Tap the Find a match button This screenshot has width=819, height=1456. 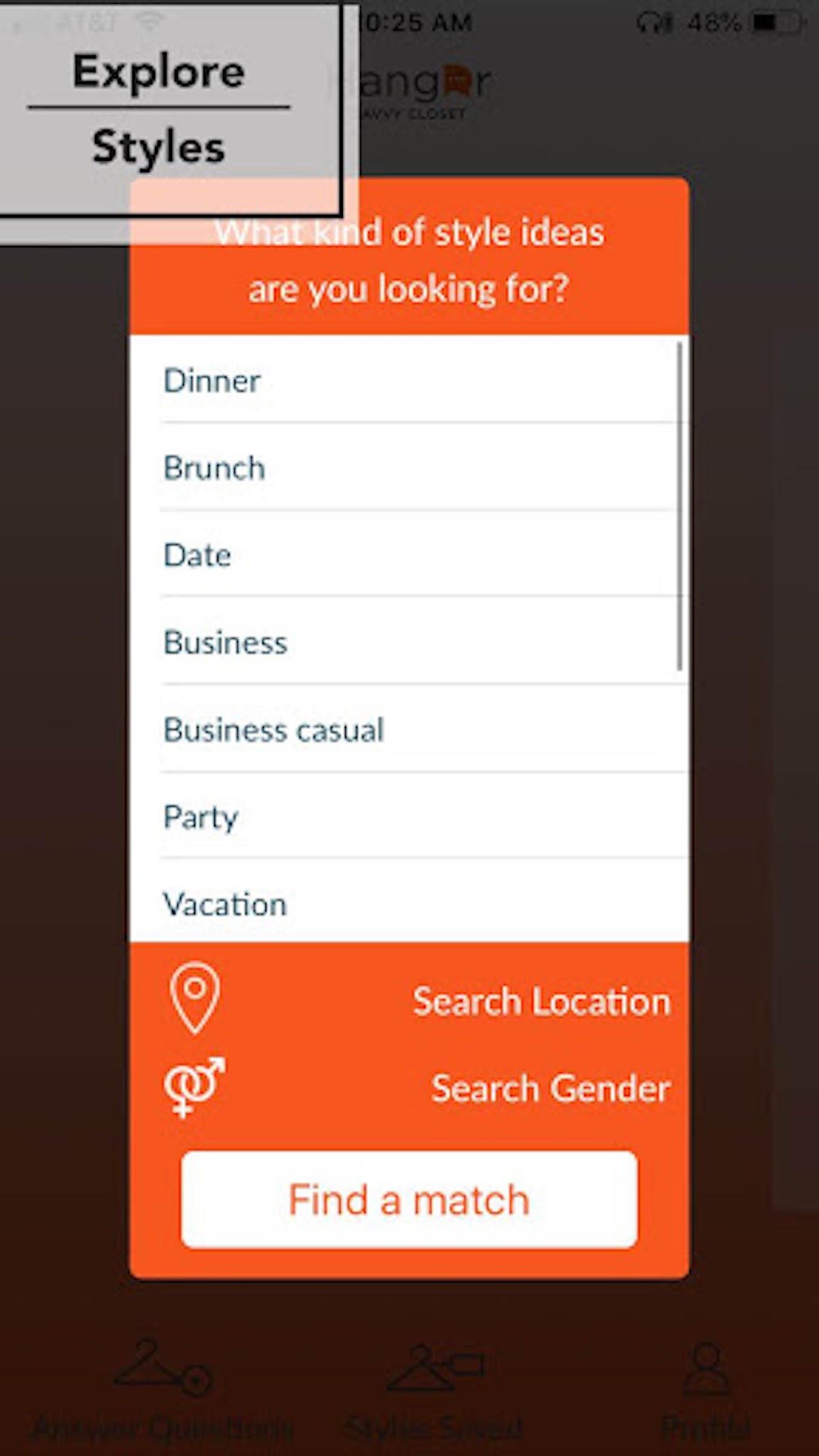point(409,1199)
